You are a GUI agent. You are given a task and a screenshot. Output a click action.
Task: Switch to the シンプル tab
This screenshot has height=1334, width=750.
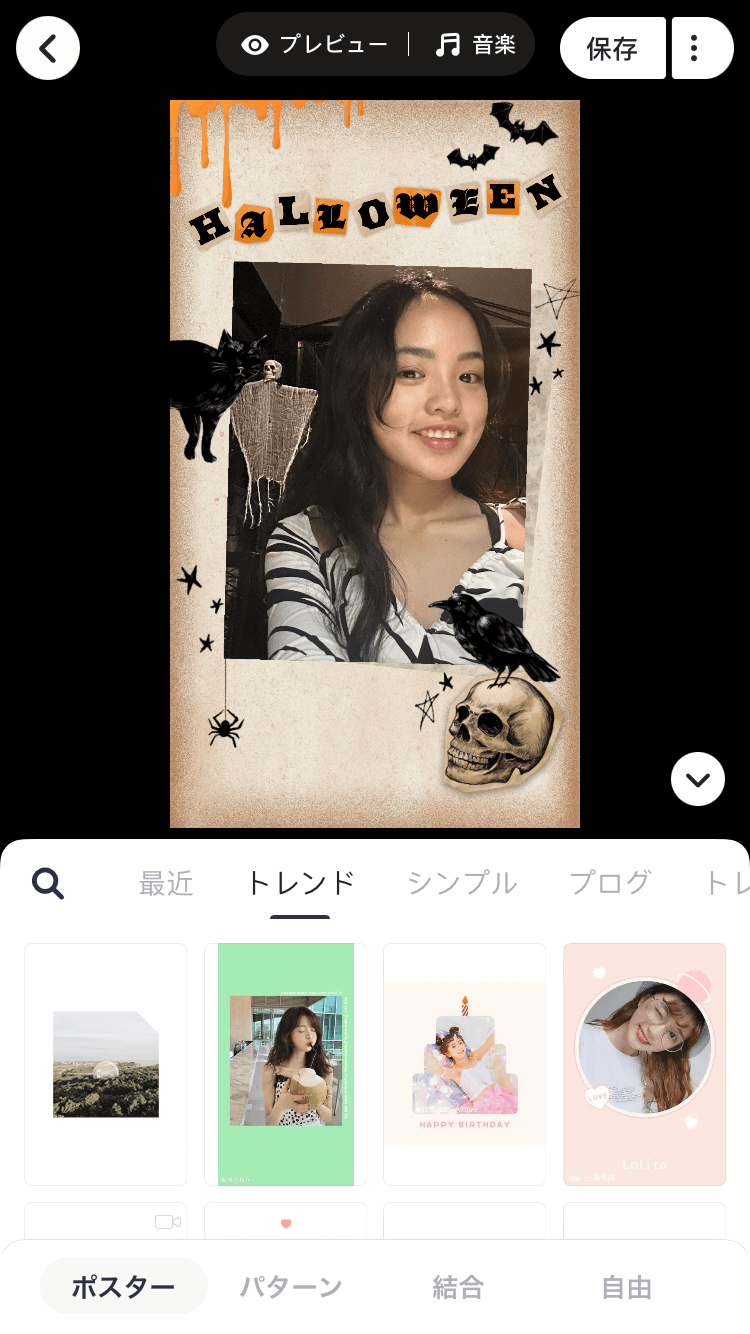tap(462, 883)
